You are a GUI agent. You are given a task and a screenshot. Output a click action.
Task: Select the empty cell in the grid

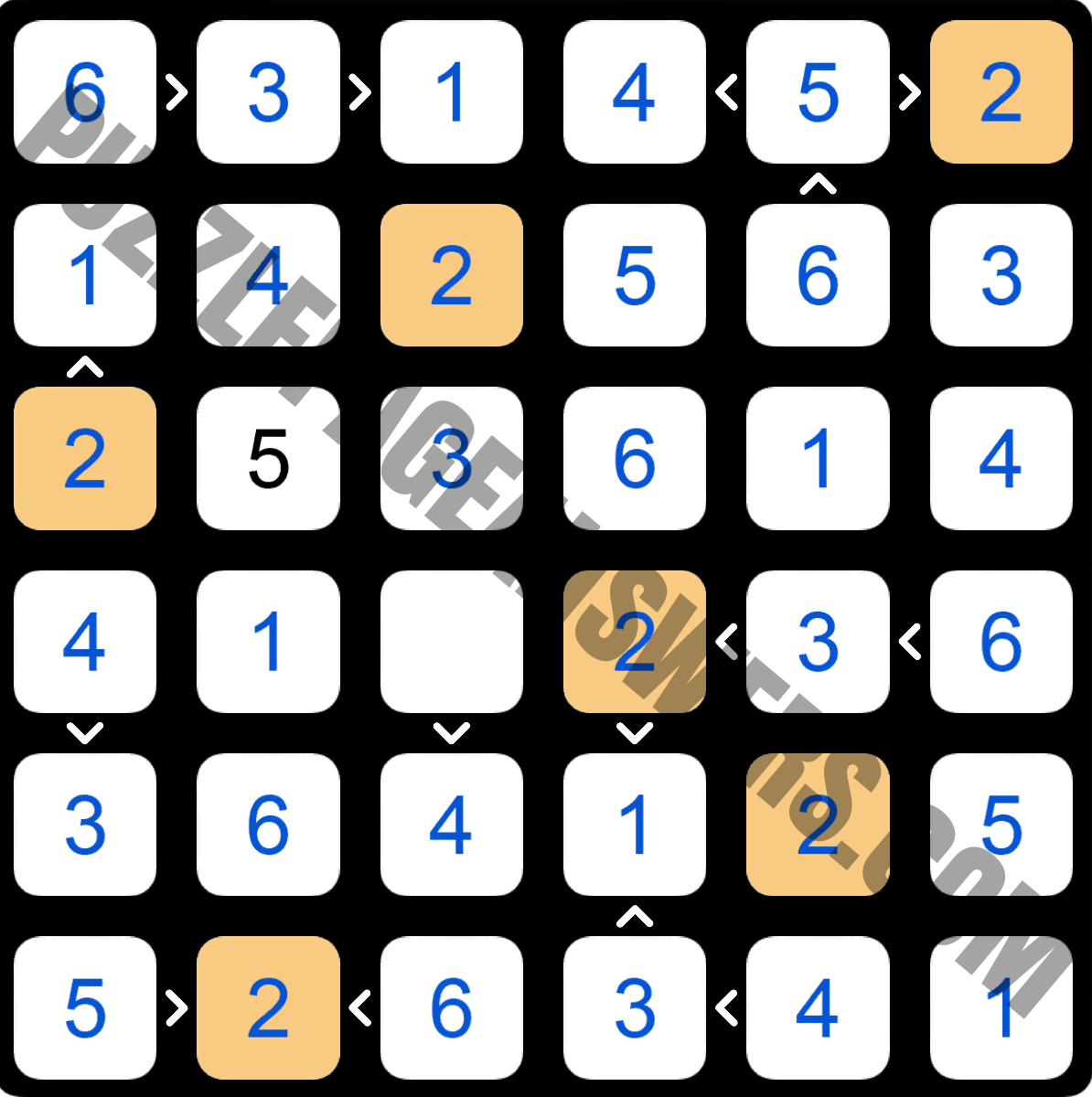pyautogui.click(x=451, y=641)
